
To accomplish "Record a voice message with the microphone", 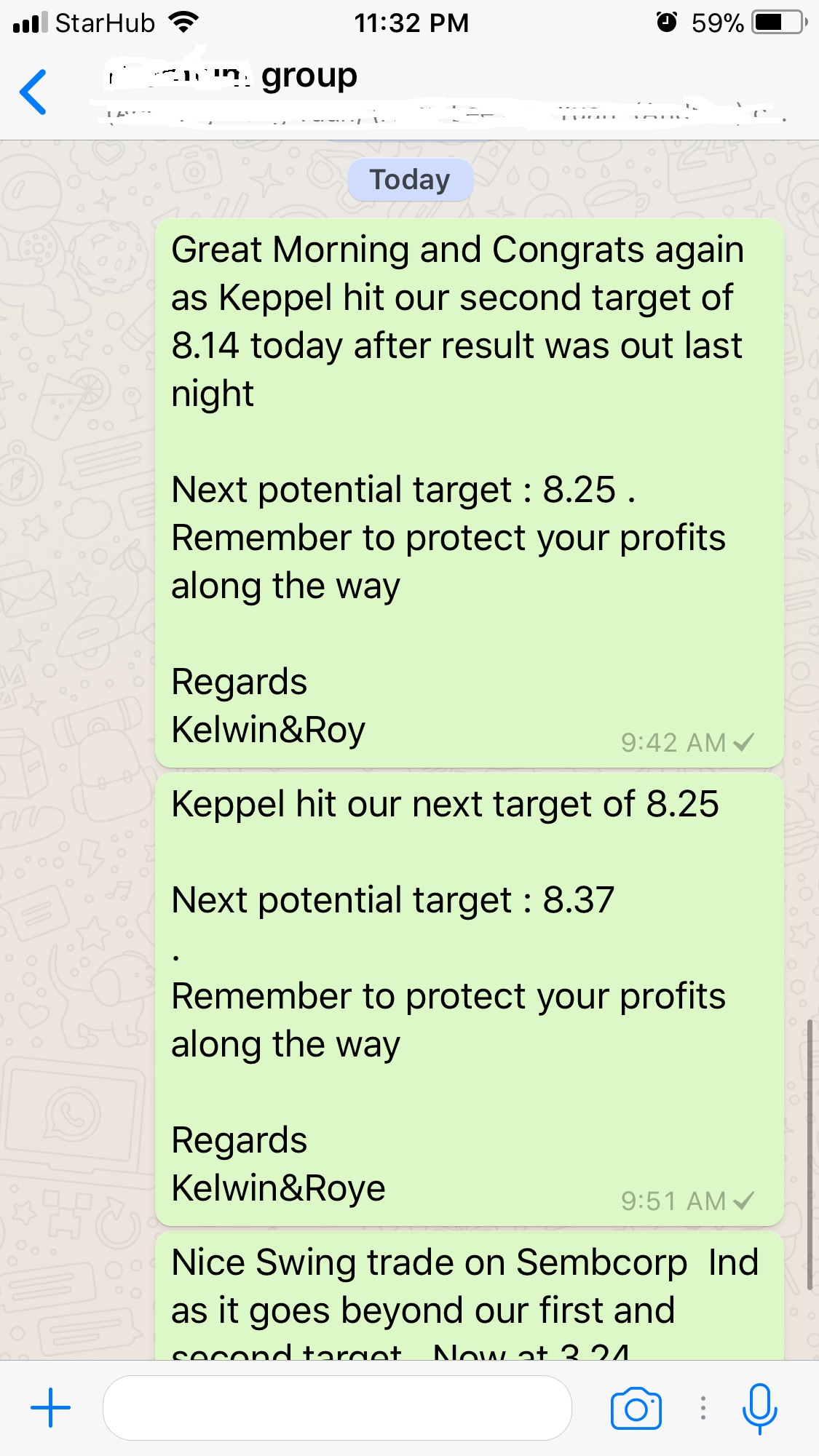I will click(759, 1409).
